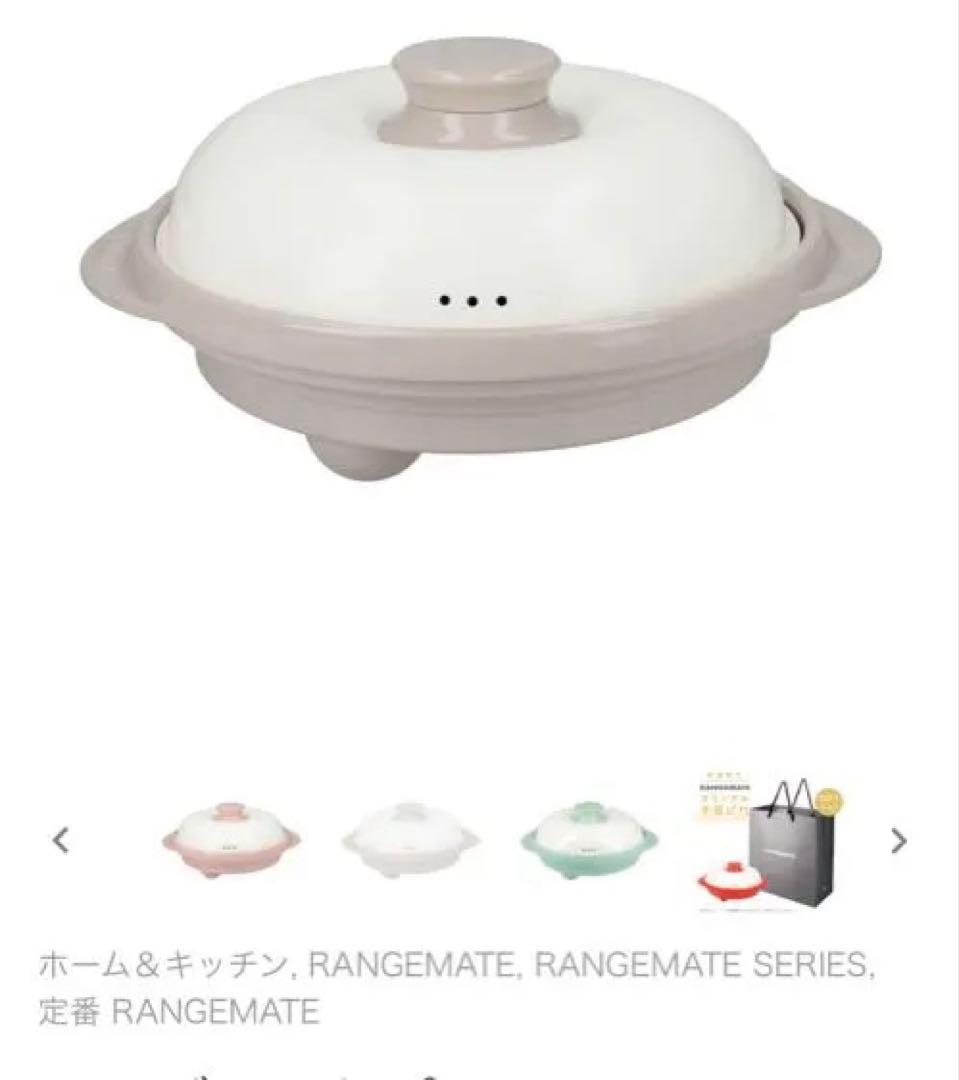
Task: Collapse back to previous carousel page
Action: (x=62, y=840)
